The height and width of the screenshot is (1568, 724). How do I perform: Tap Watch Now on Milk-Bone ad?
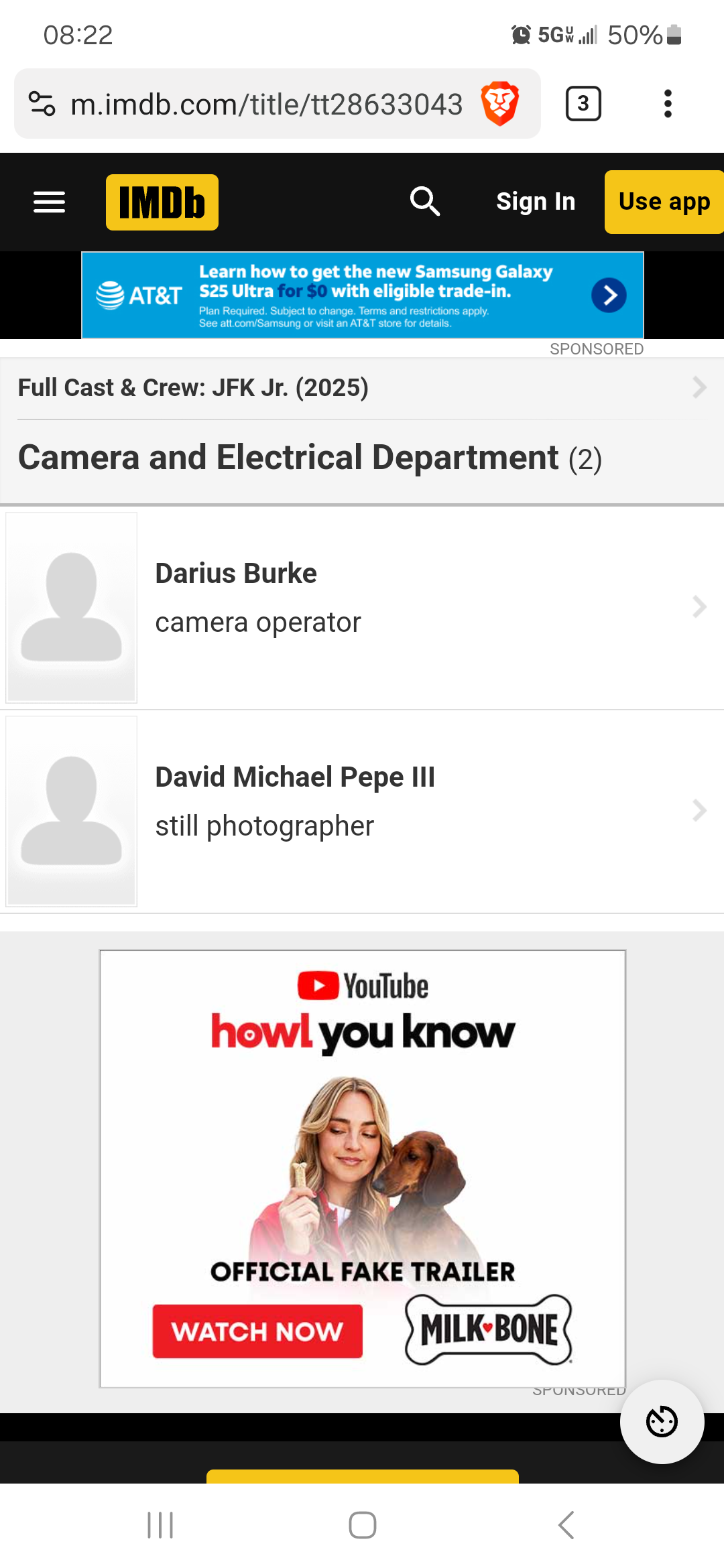(257, 1331)
